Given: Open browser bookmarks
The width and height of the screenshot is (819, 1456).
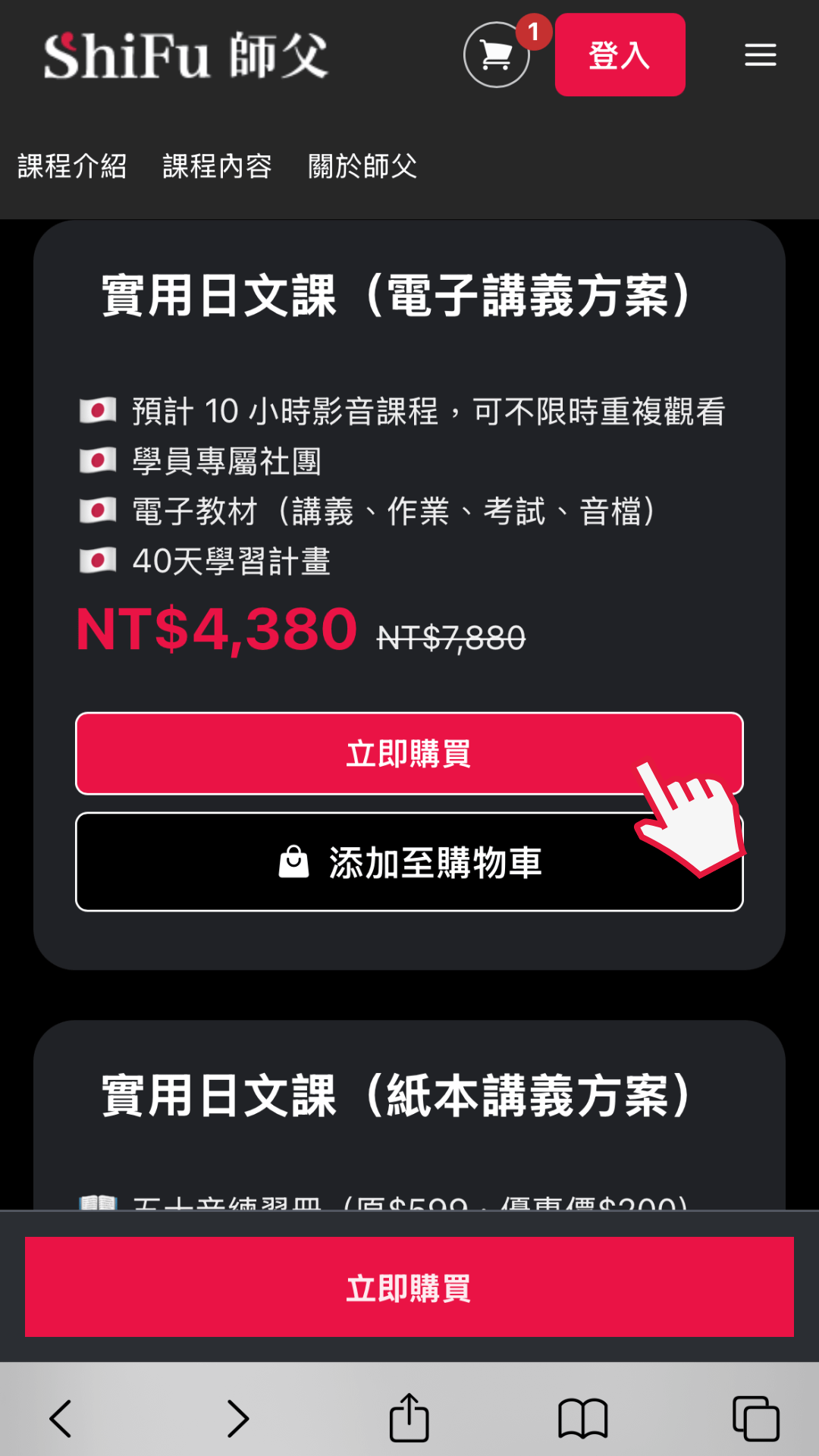Looking at the screenshot, I should 582,1418.
